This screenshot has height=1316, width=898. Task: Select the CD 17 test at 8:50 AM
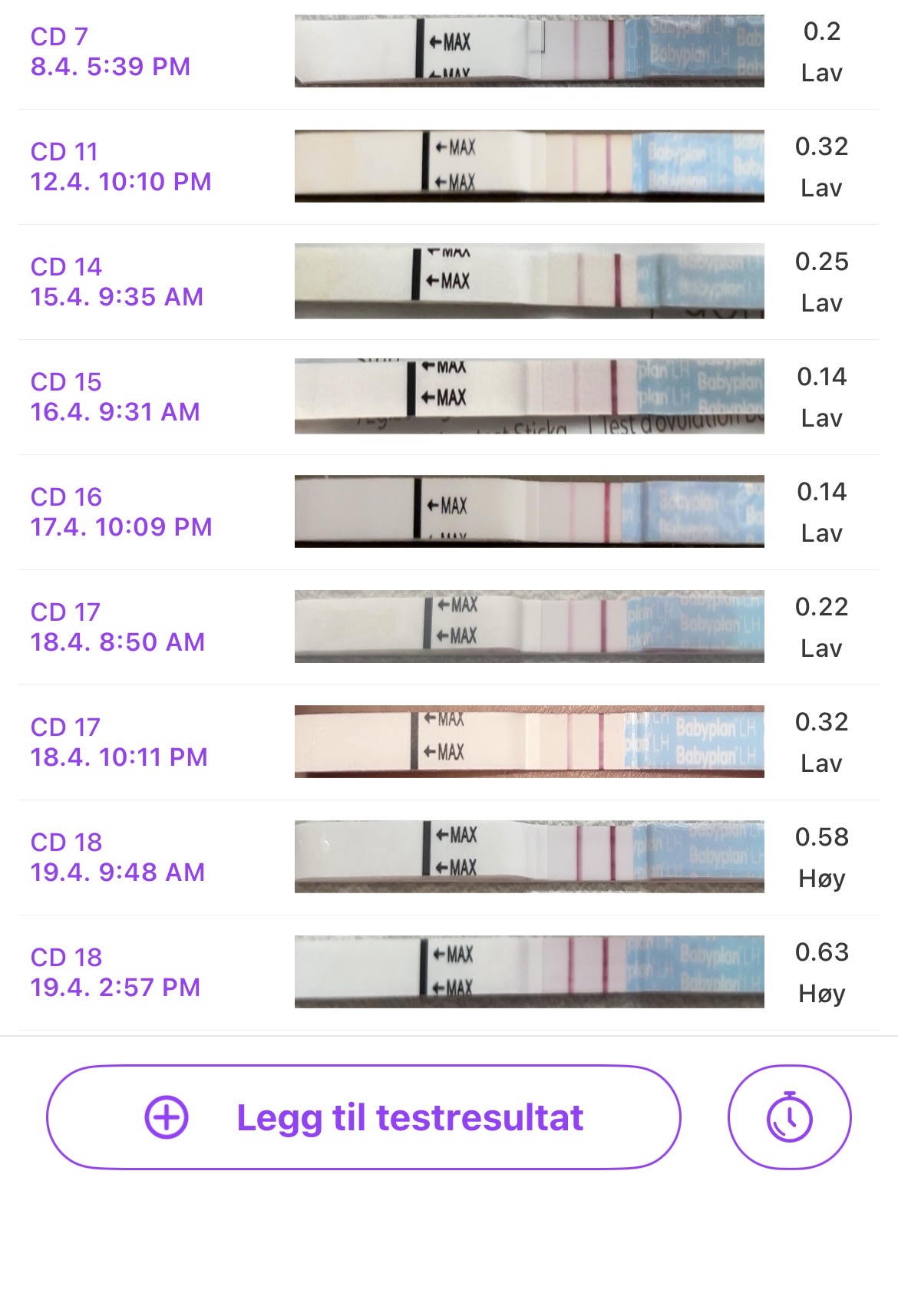coord(449,627)
